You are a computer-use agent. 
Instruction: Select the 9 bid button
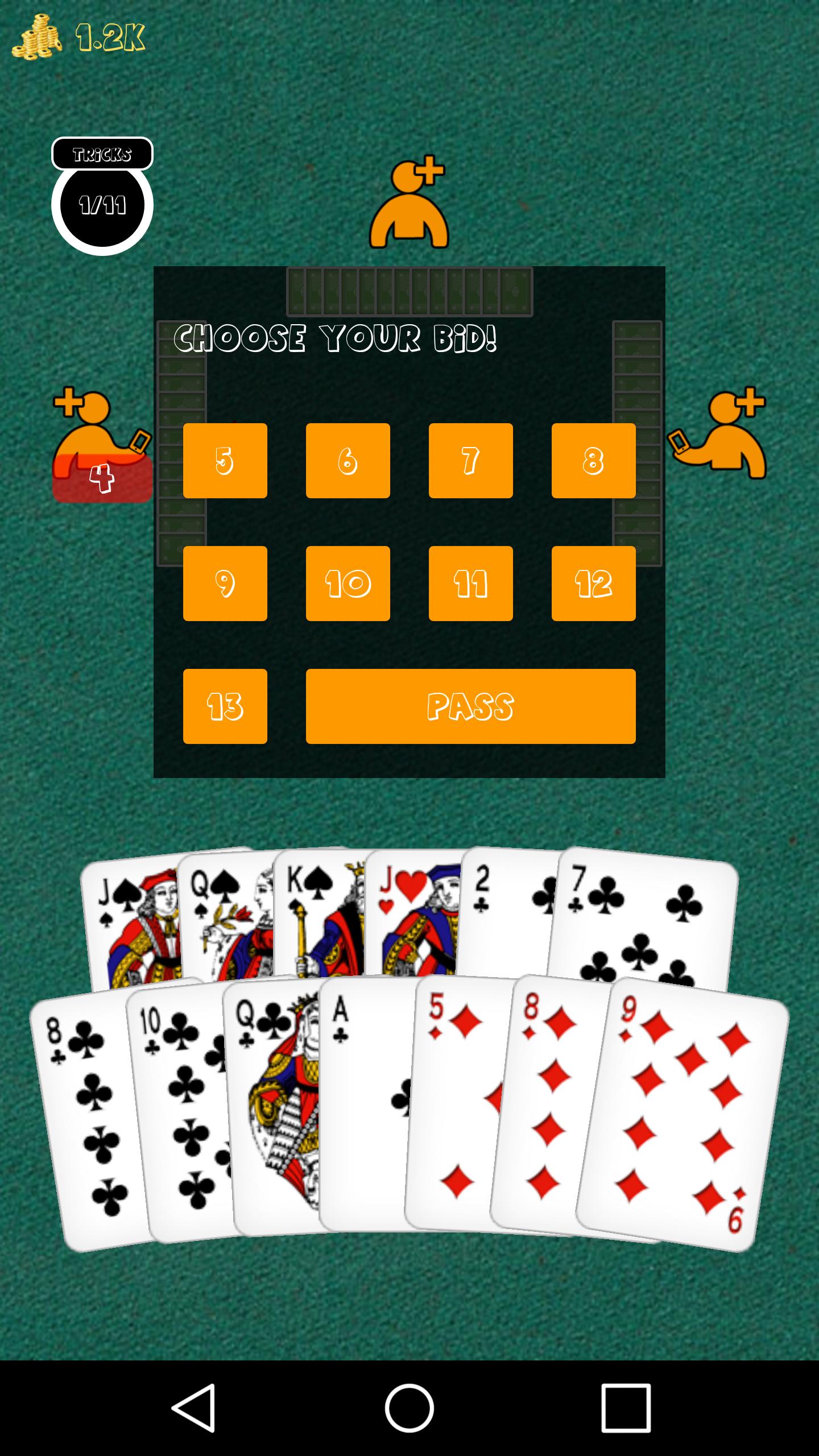coord(225,584)
